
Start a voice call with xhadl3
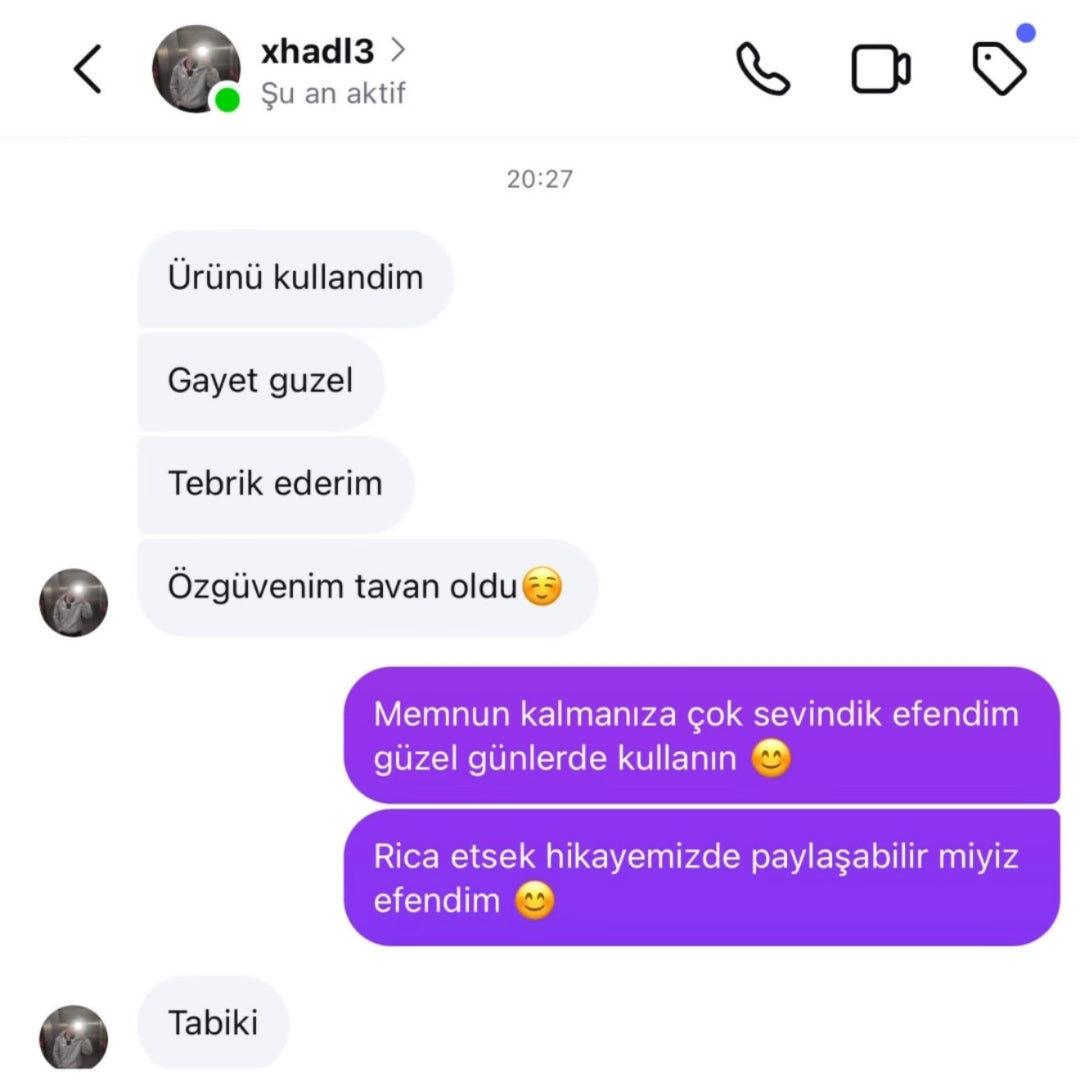click(763, 69)
